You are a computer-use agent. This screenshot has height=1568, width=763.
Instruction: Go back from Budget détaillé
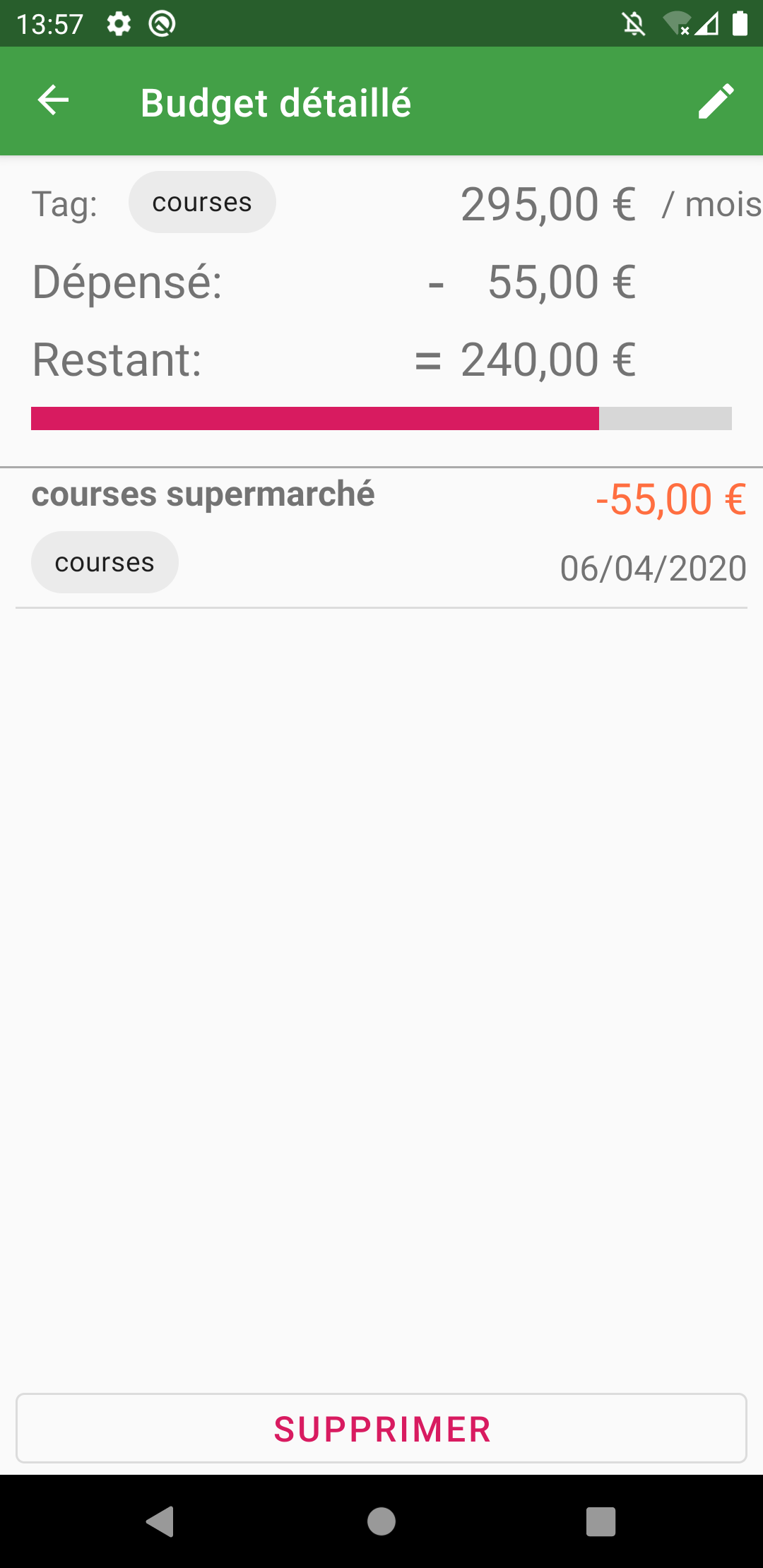tap(54, 101)
